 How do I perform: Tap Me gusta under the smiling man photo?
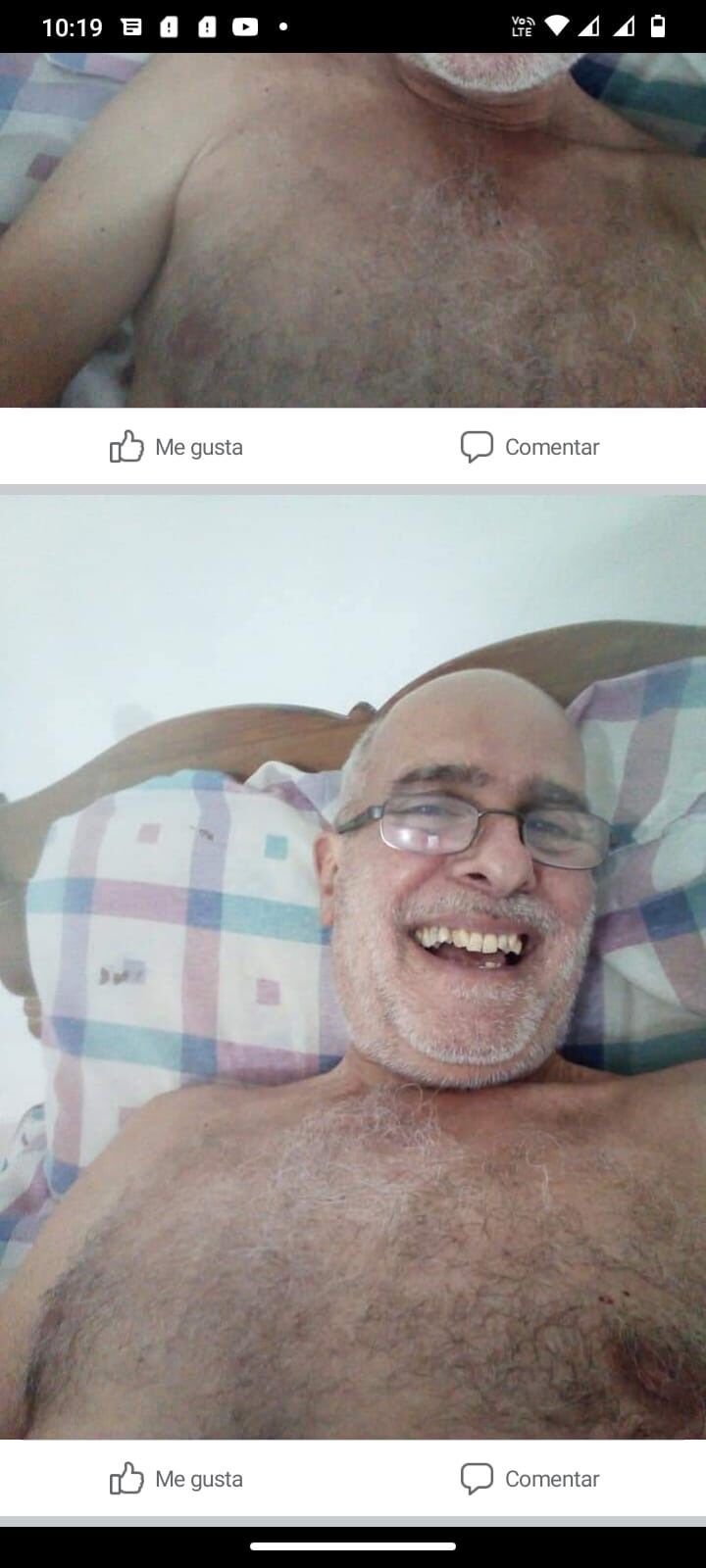pyautogui.click(x=176, y=1479)
